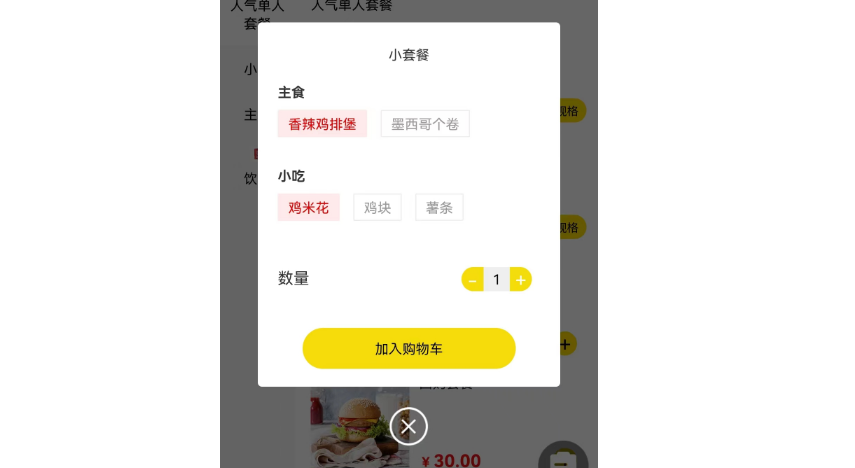Decrease quantity with minus button
Screen dimensions: 855x468
tap(472, 280)
